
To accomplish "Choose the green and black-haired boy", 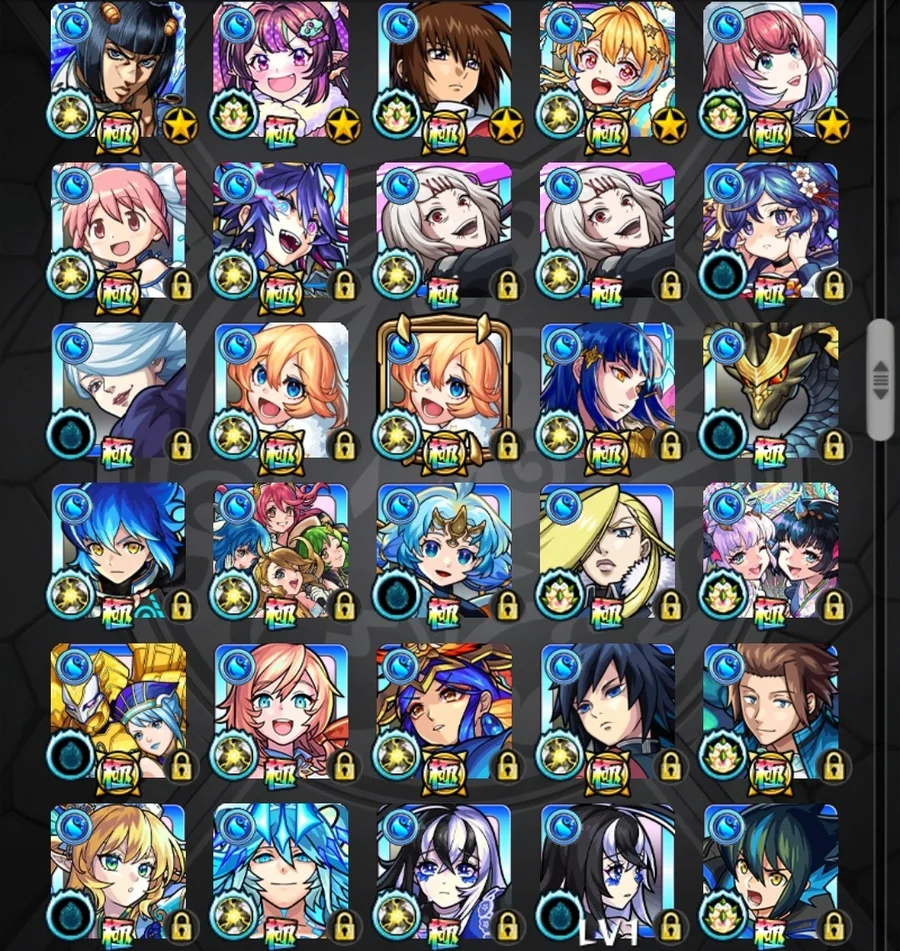I will point(770,870).
